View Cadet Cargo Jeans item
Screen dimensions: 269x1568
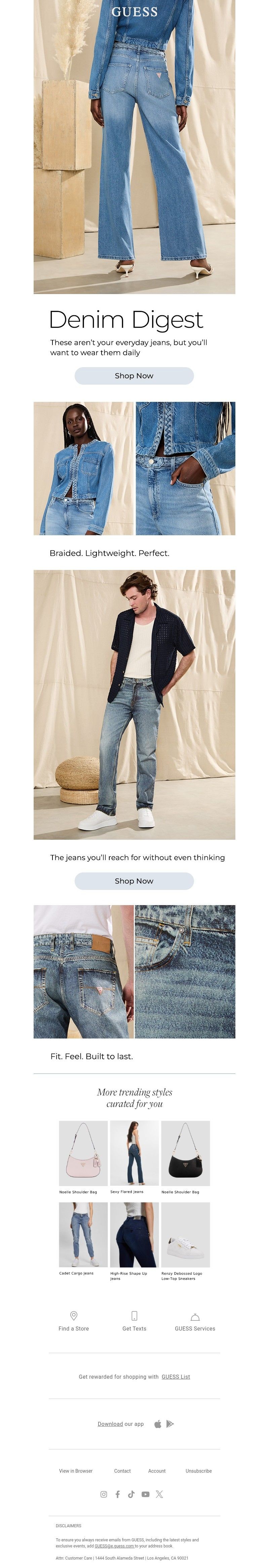pos(83,1235)
